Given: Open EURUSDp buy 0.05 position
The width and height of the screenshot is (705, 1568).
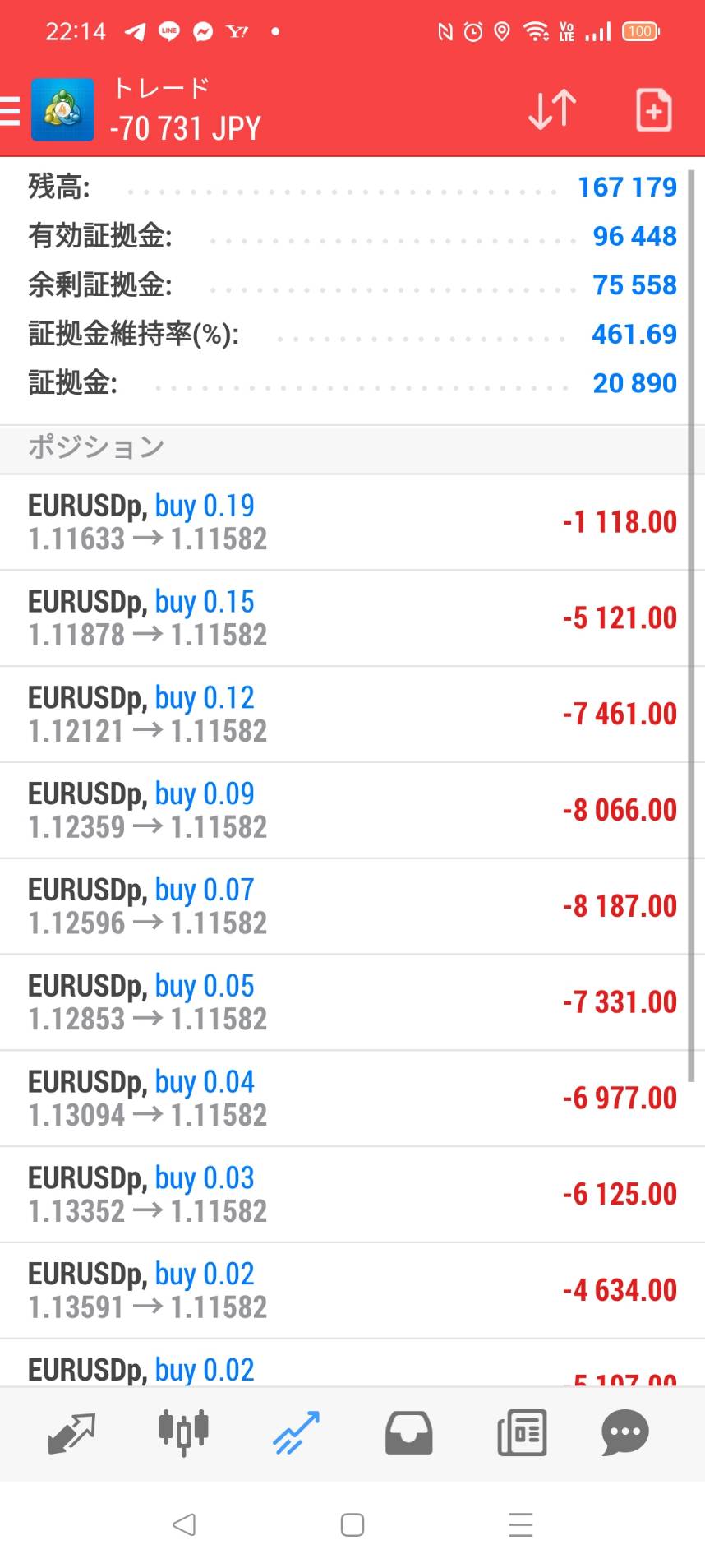Looking at the screenshot, I should pos(345,1003).
